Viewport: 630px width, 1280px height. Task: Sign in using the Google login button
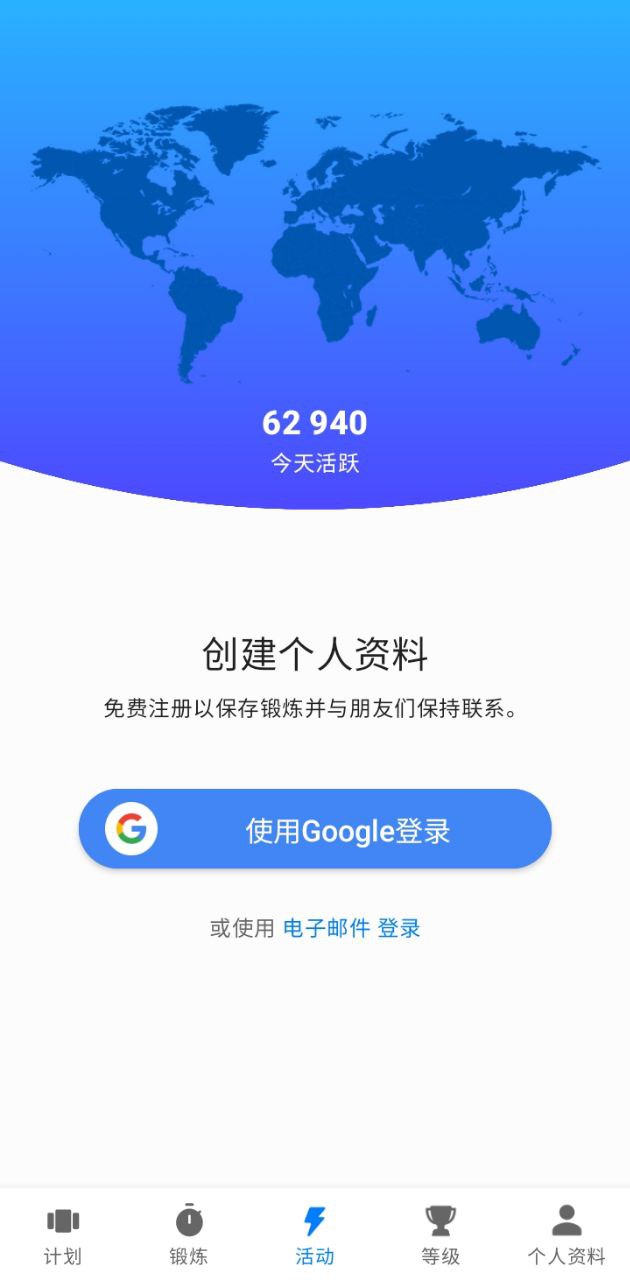pyautogui.click(x=315, y=829)
